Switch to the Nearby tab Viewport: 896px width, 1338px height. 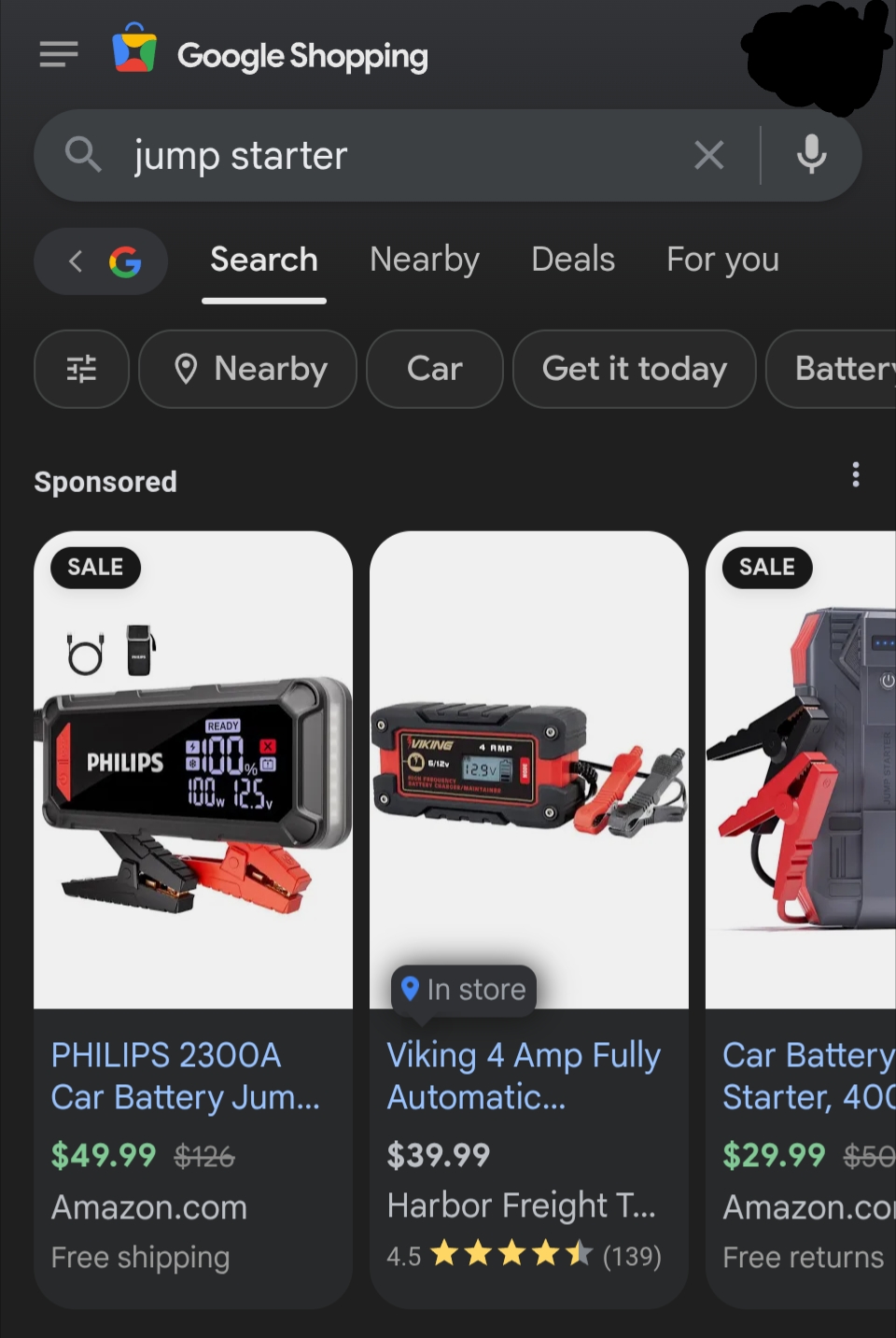click(x=424, y=260)
